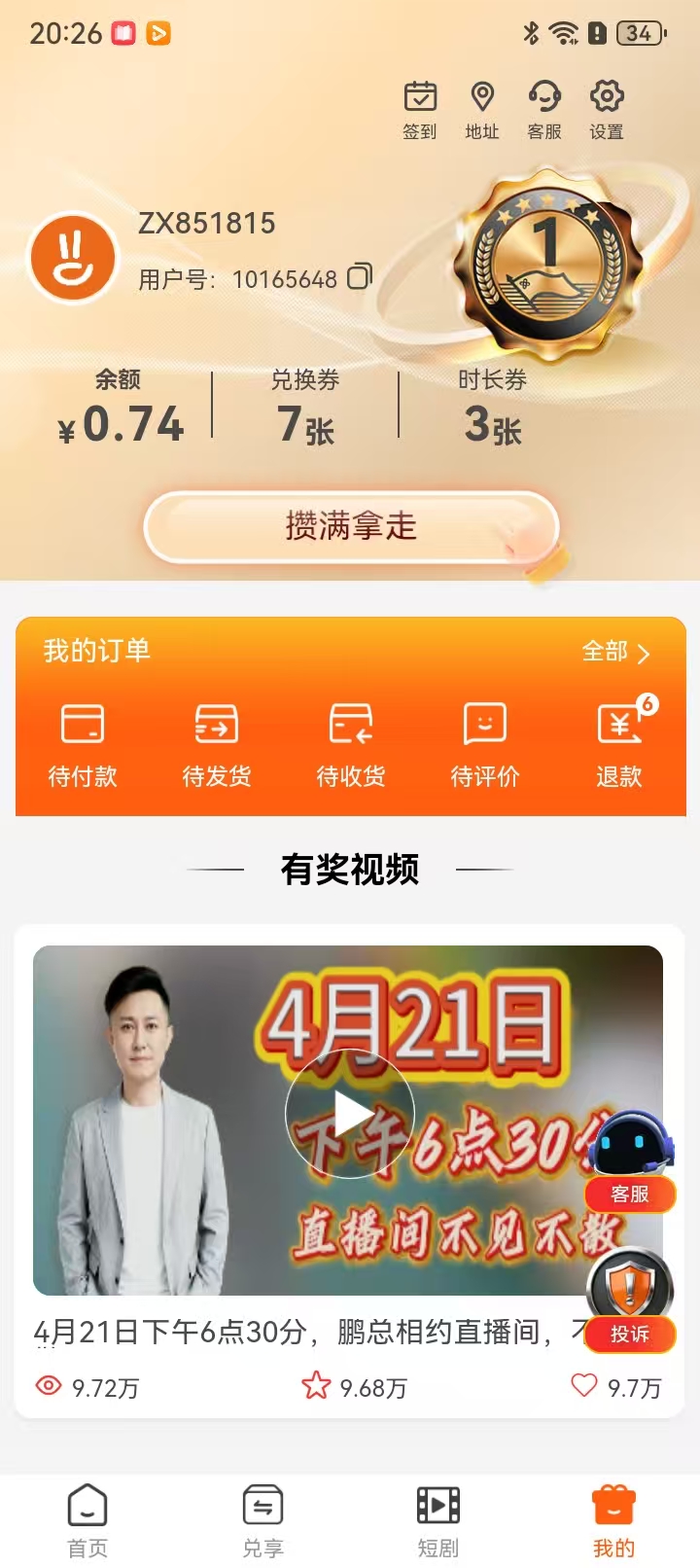This screenshot has width=700, height=1568.
Task: Select the 待付款 pending payment icon
Action: coord(82,744)
